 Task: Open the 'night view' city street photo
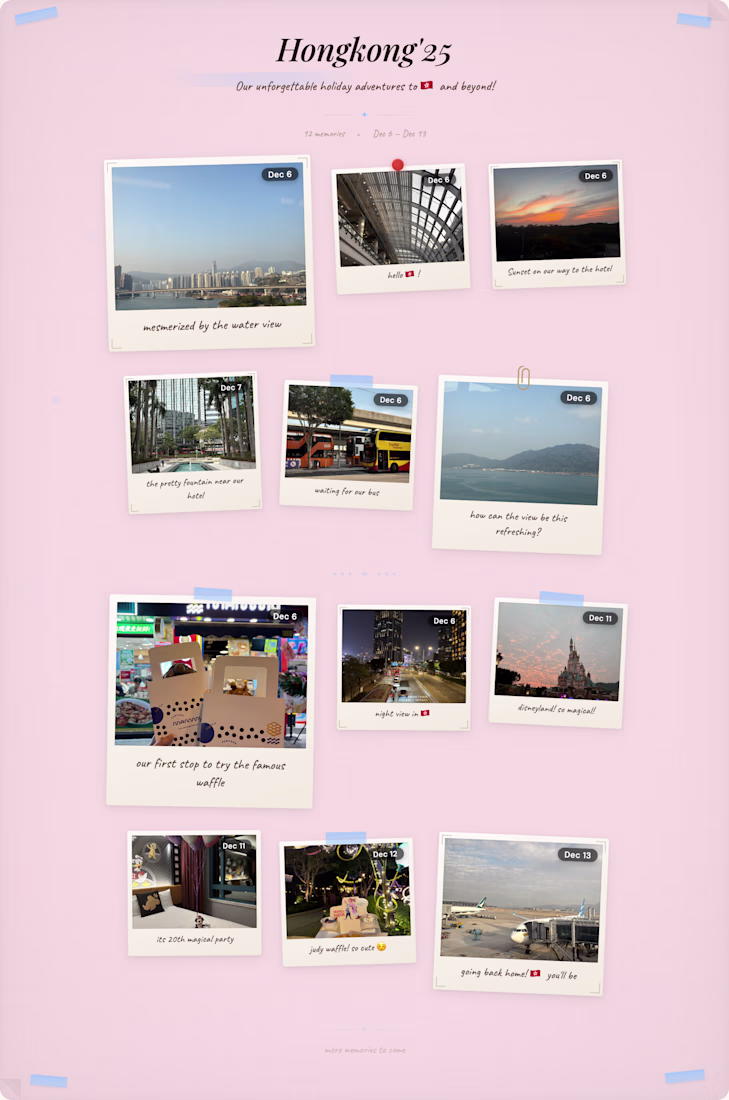(x=403, y=655)
